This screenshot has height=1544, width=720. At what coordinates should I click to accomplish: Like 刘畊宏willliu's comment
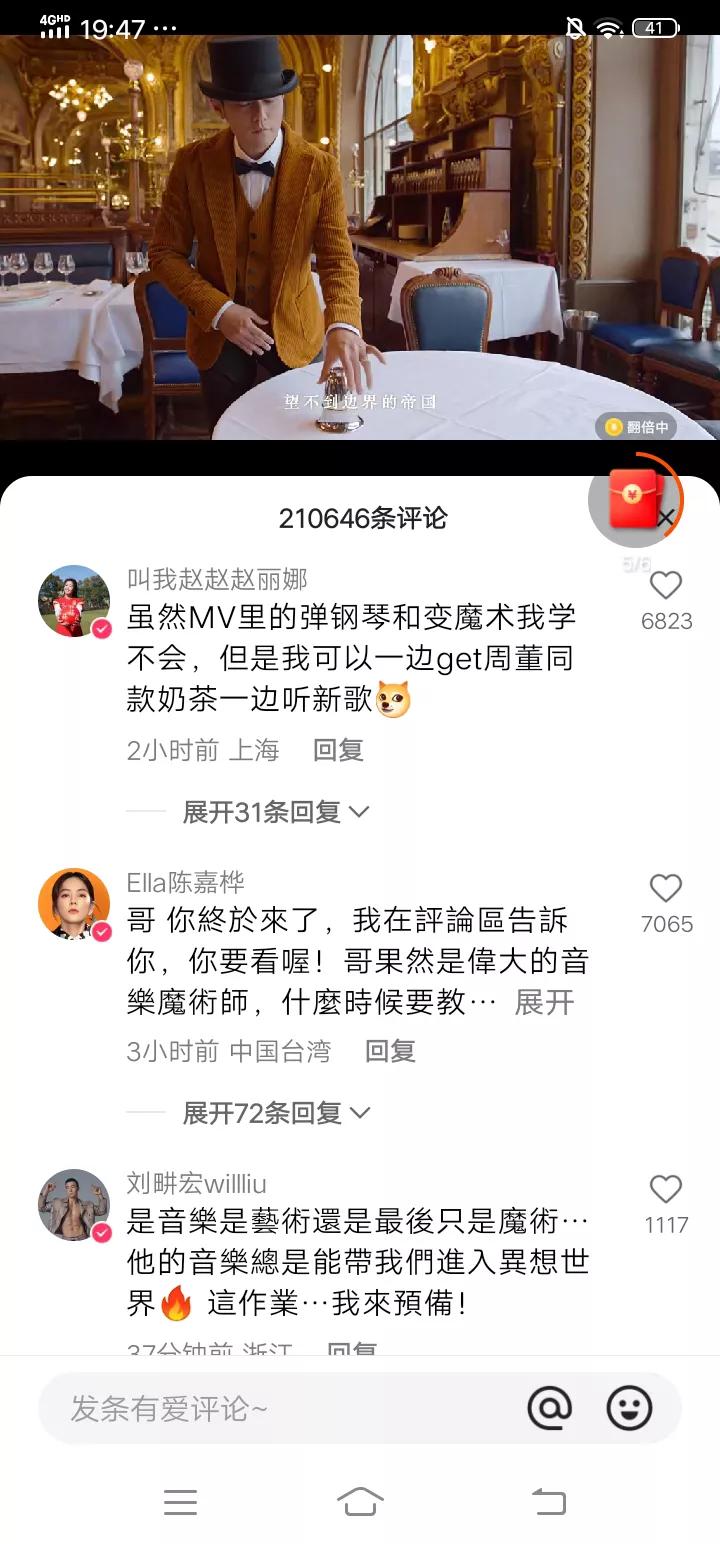(x=665, y=1189)
